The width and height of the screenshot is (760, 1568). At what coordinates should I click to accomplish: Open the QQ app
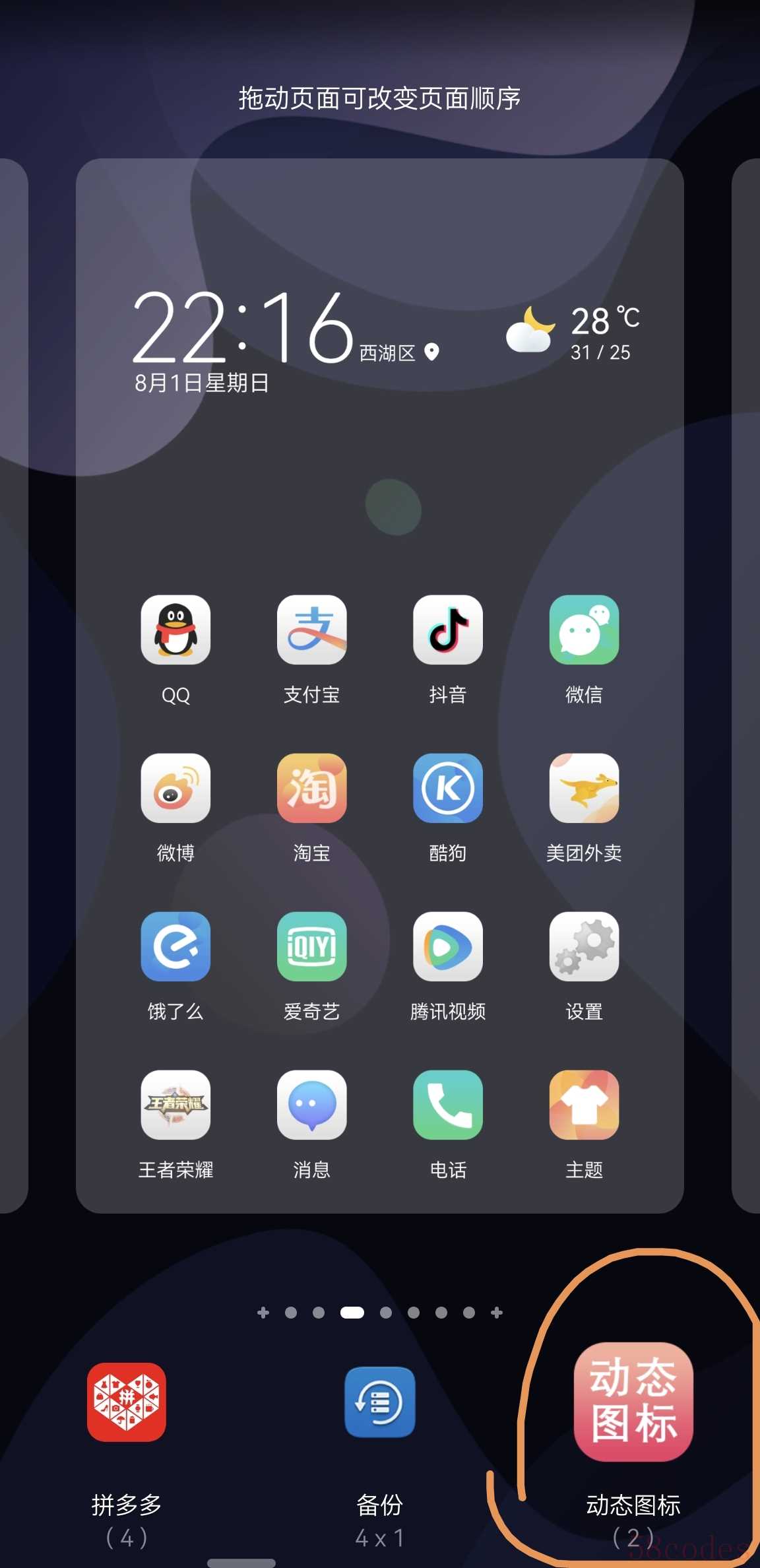175,630
